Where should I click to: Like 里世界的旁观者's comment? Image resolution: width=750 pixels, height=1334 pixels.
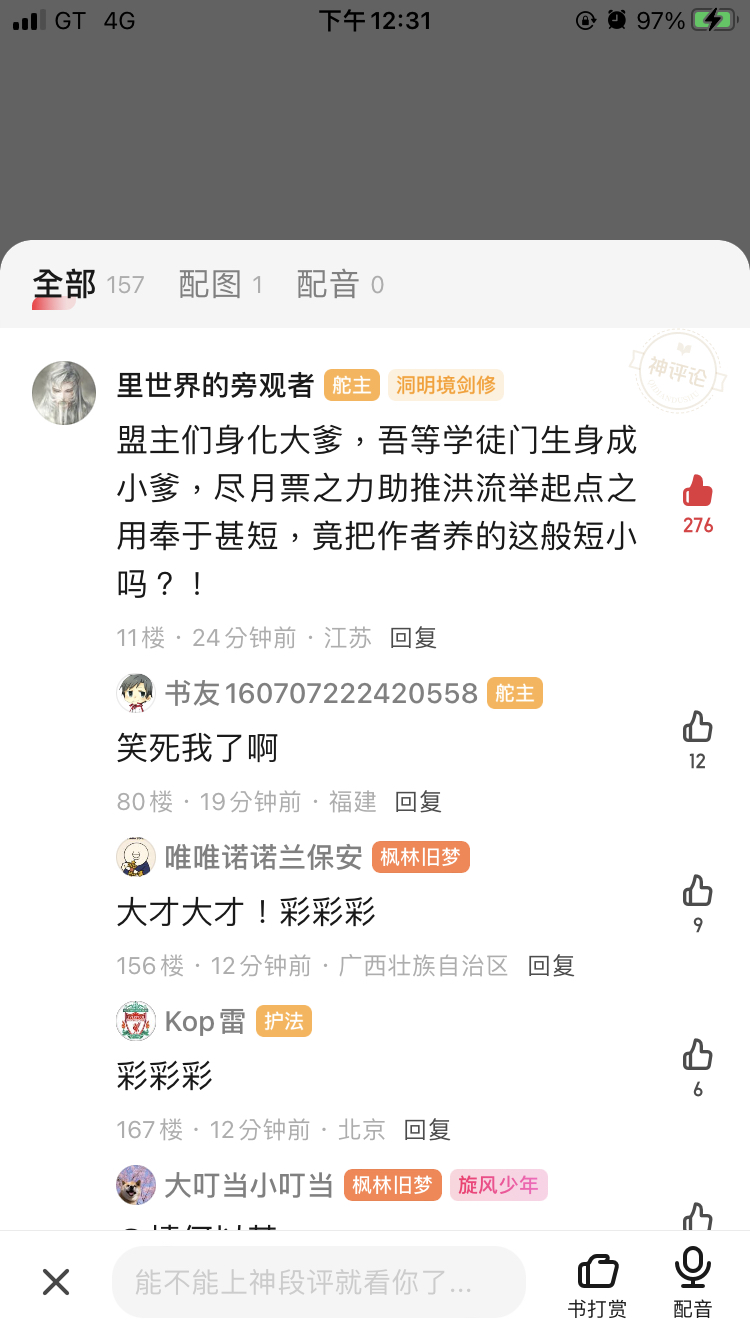point(697,492)
